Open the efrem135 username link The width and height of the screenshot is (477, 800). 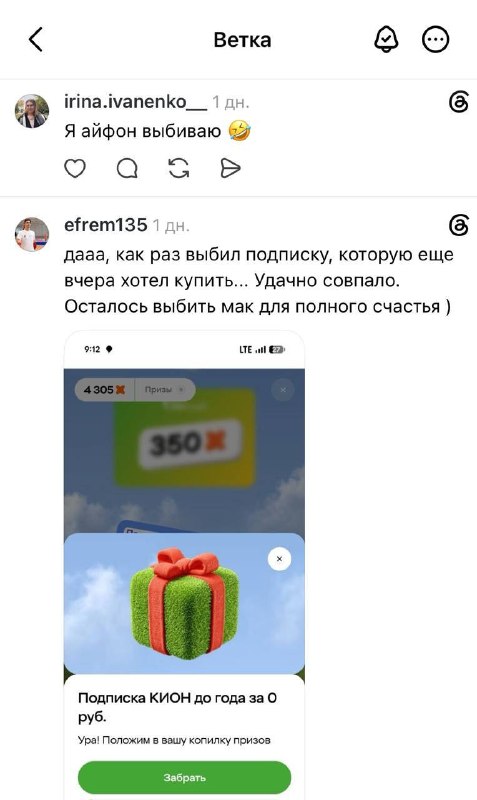[106, 225]
